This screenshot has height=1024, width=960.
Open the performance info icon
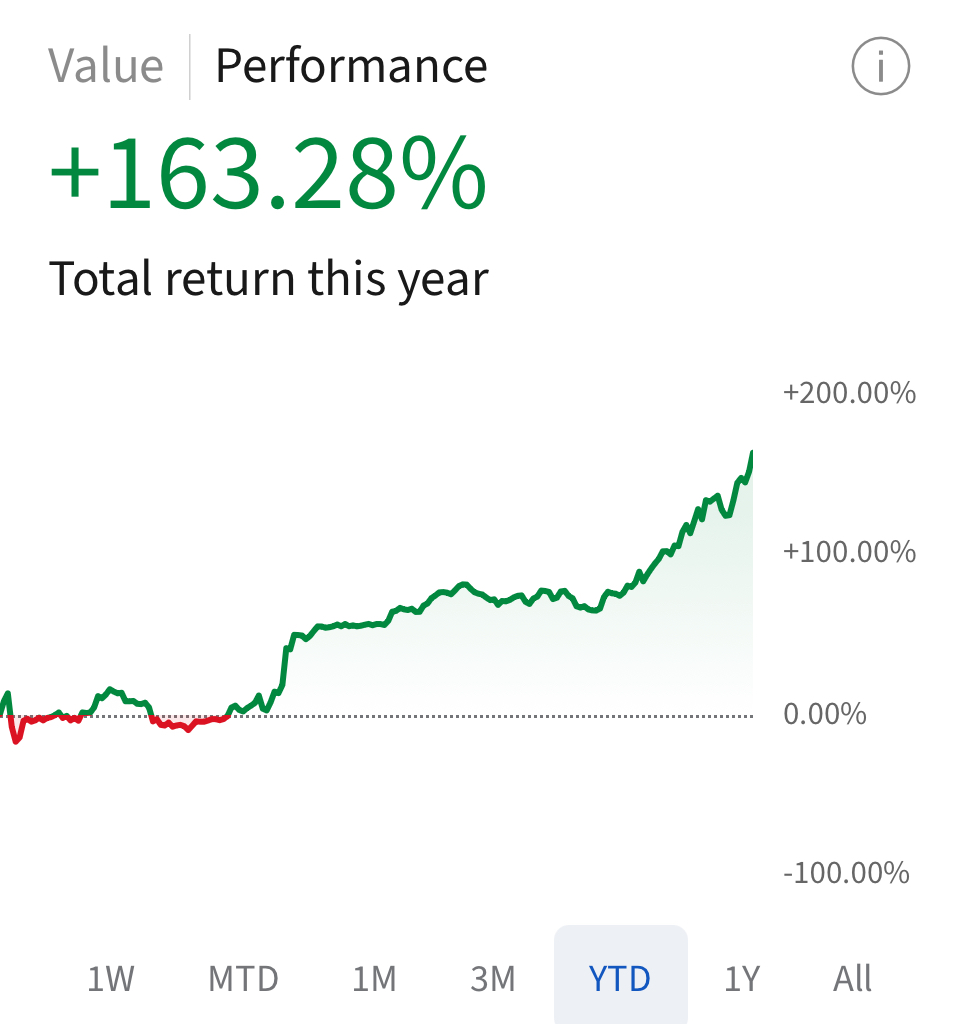click(880, 67)
